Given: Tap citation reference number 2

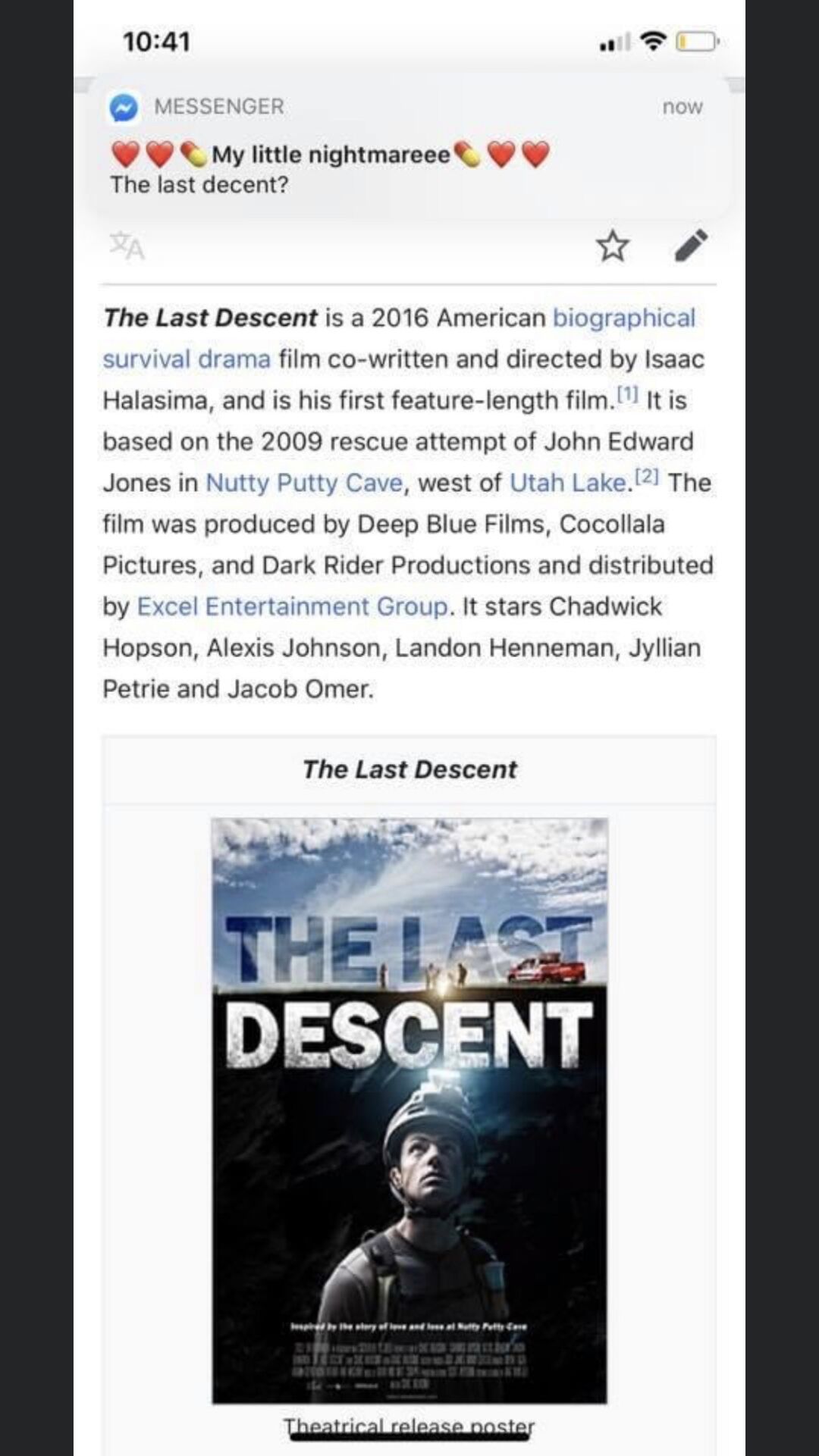Looking at the screenshot, I should tap(647, 477).
